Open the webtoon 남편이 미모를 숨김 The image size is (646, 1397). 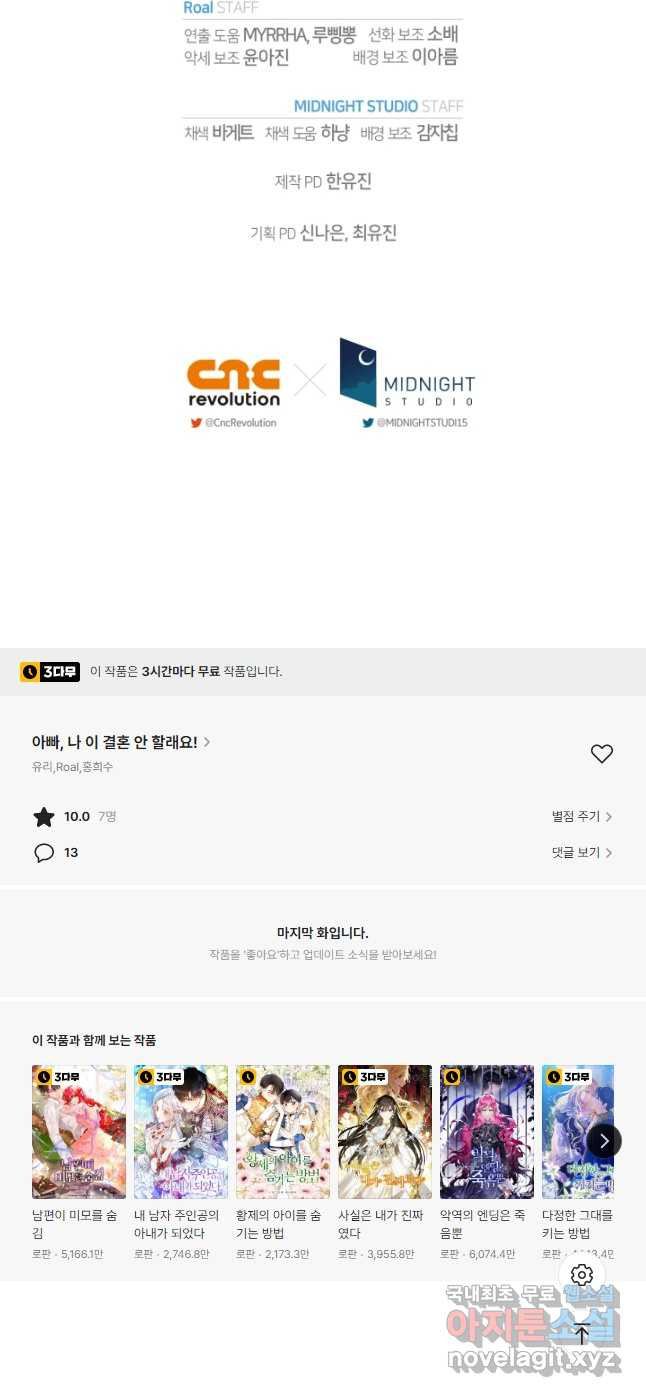(79, 1132)
